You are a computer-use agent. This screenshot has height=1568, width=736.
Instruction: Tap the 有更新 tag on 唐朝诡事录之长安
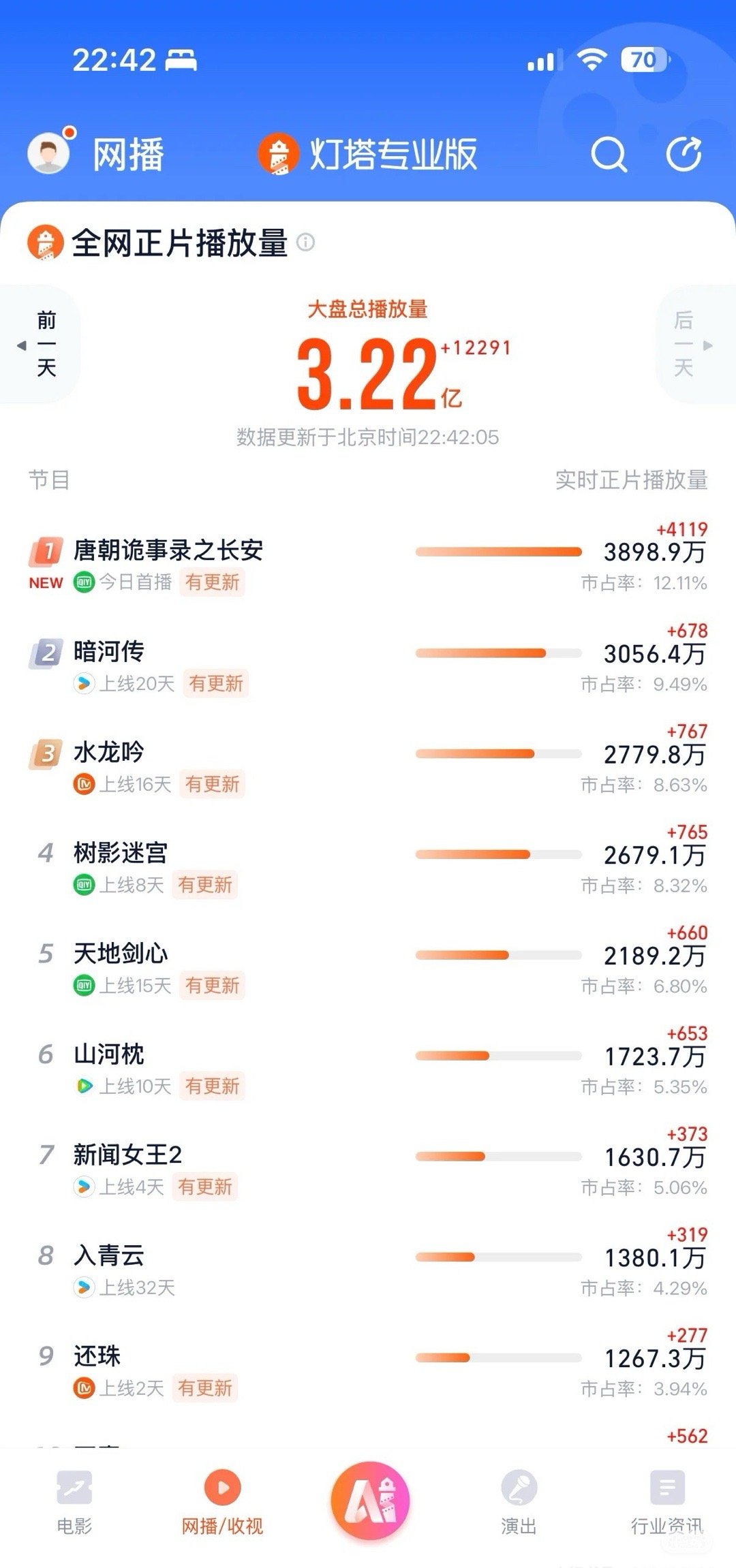pyautogui.click(x=211, y=584)
